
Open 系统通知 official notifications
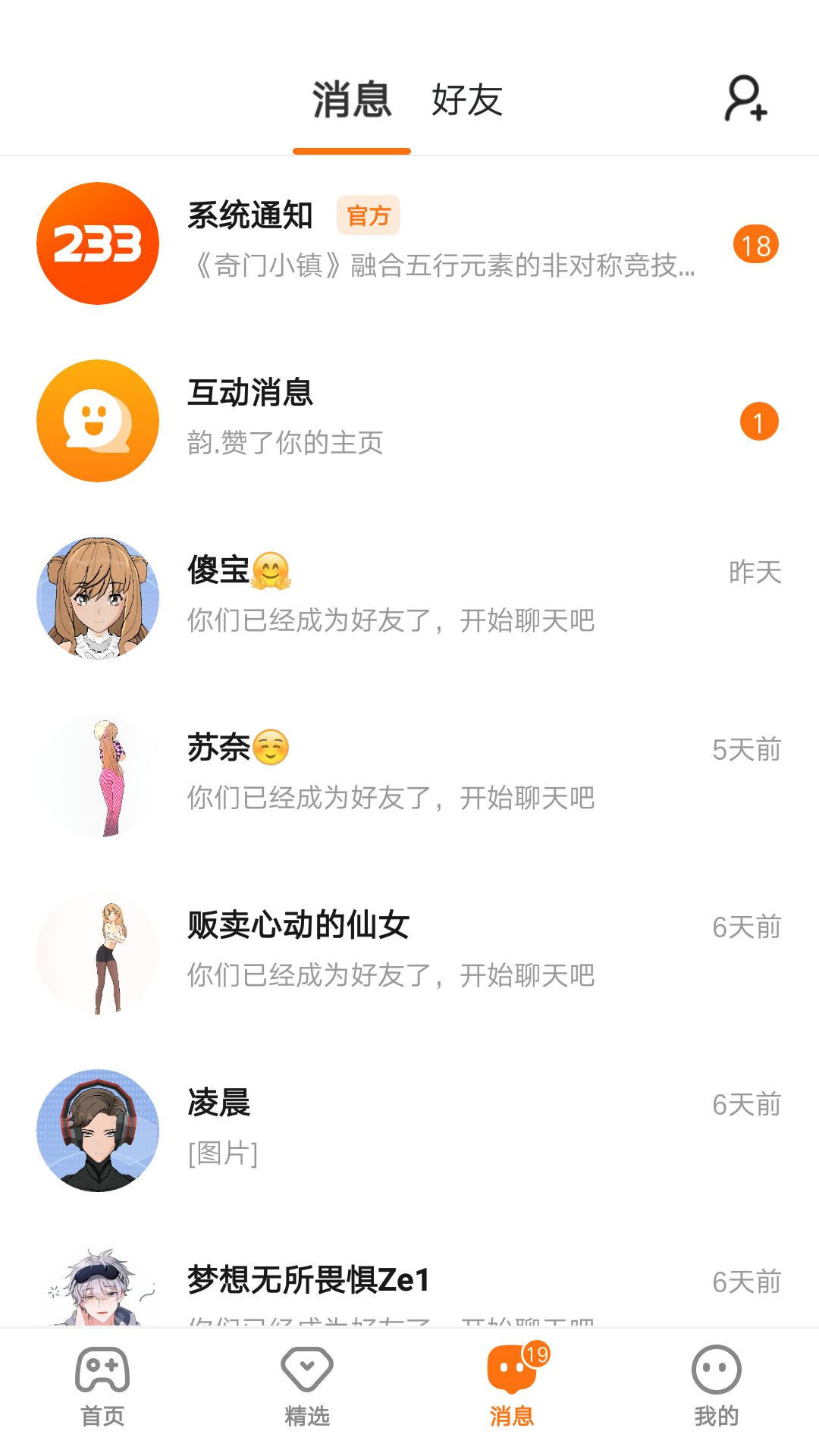[409, 243]
